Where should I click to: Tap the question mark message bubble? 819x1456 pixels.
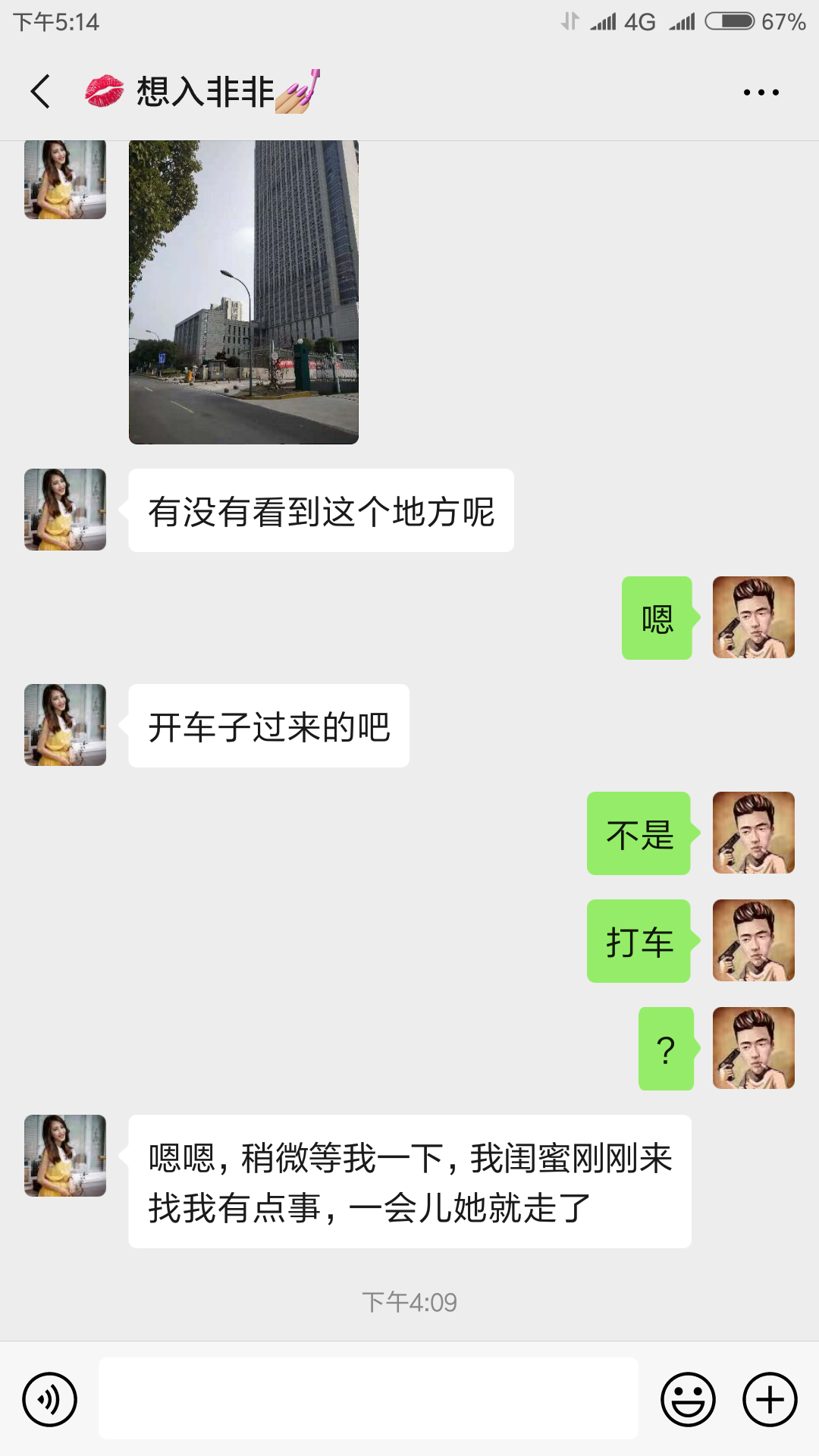tap(667, 1049)
